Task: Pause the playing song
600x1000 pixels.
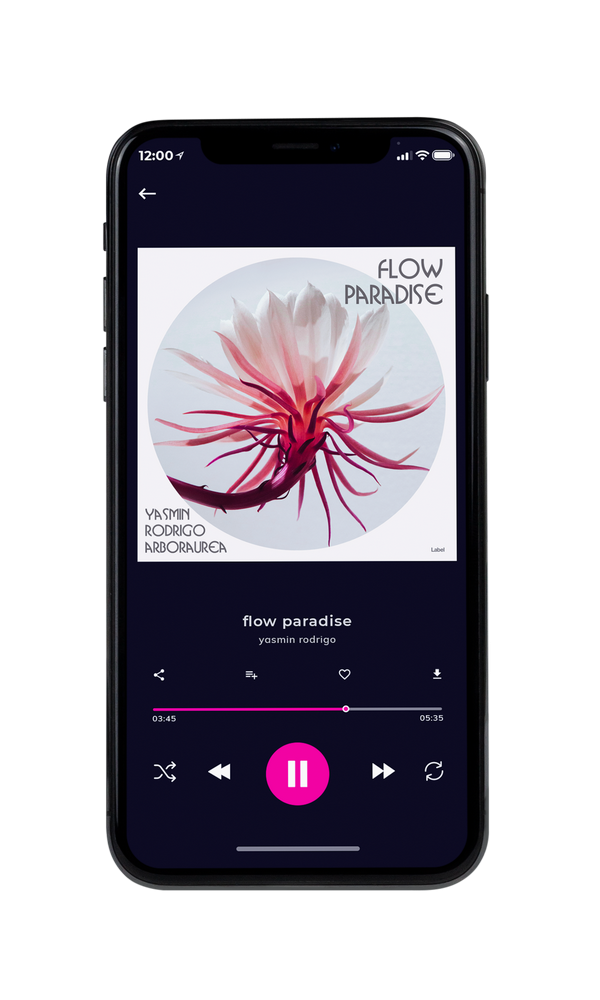Action: [x=297, y=773]
